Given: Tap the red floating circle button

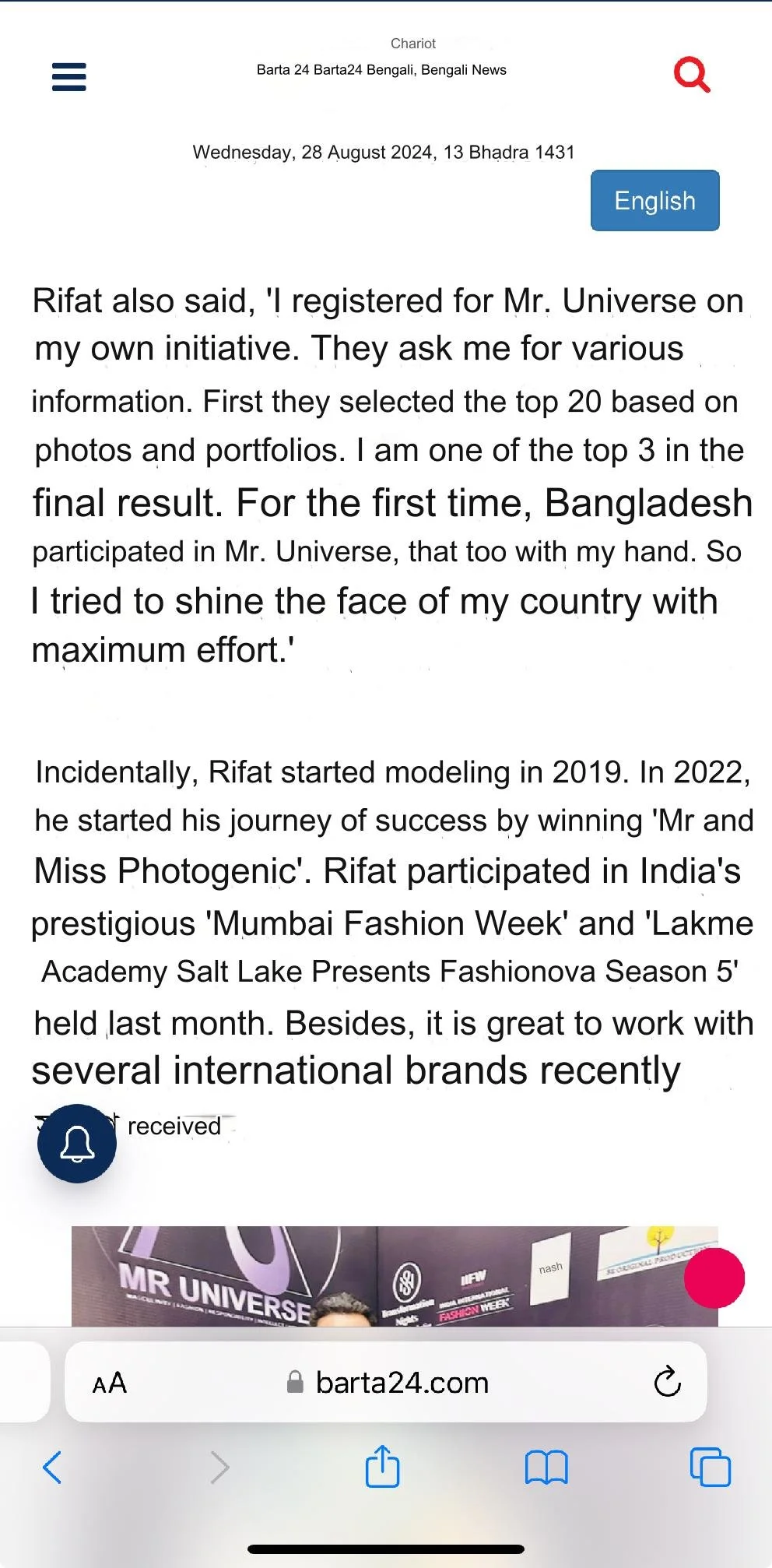Looking at the screenshot, I should click(714, 1278).
